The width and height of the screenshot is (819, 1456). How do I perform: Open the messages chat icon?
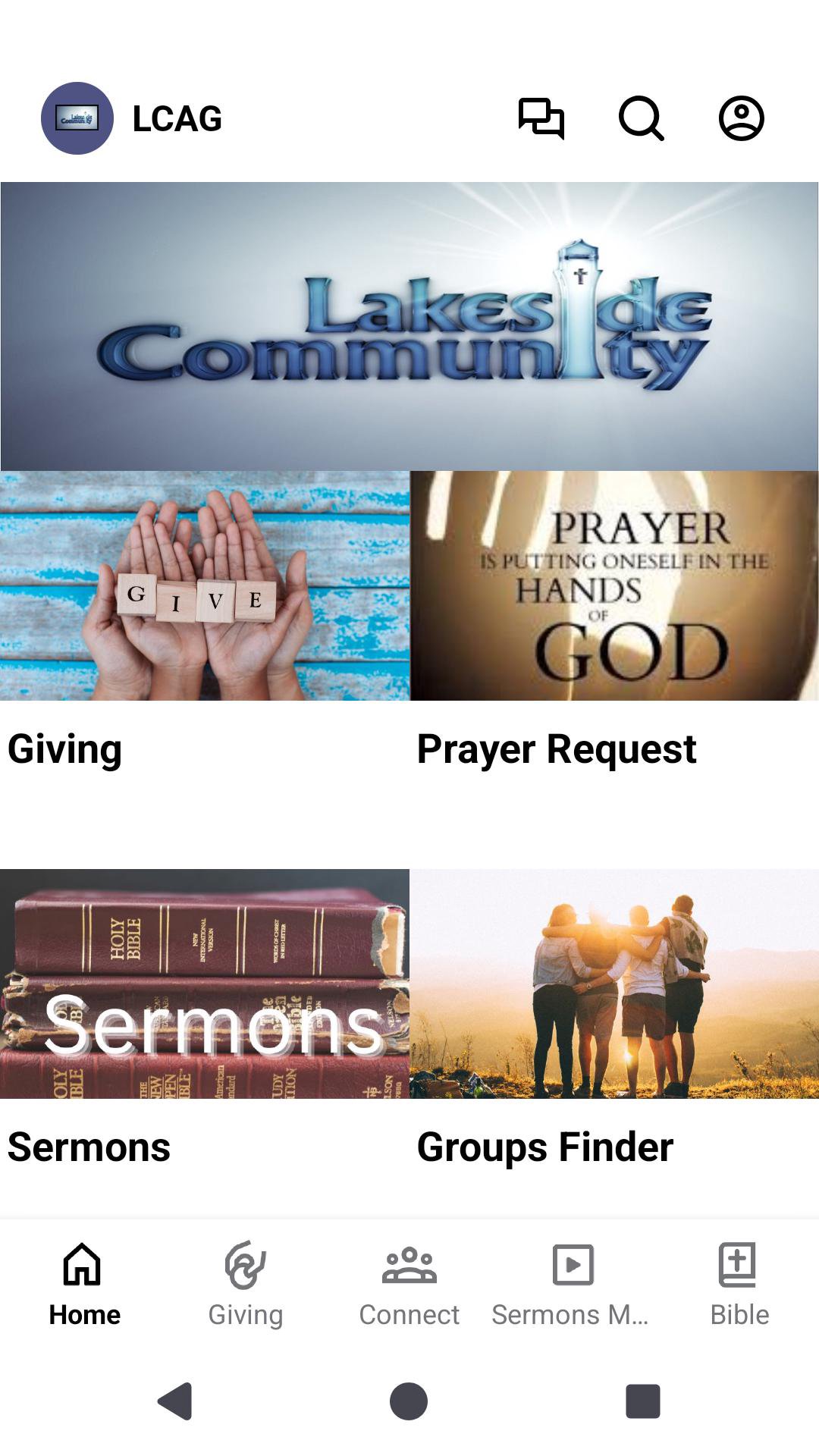(x=541, y=118)
